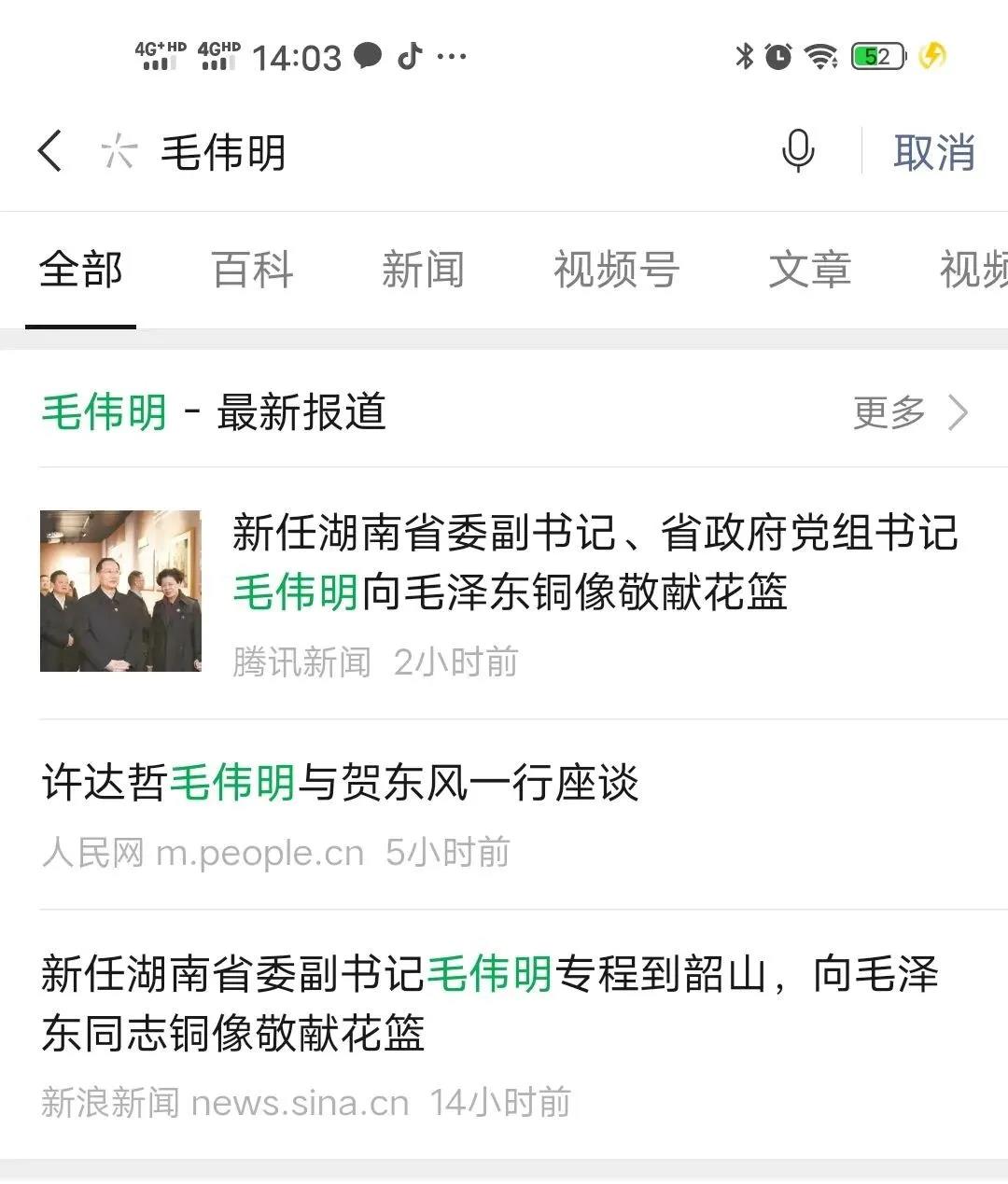The height and width of the screenshot is (1184, 1008).
Task: Start voice search with the microphone
Action: click(797, 152)
